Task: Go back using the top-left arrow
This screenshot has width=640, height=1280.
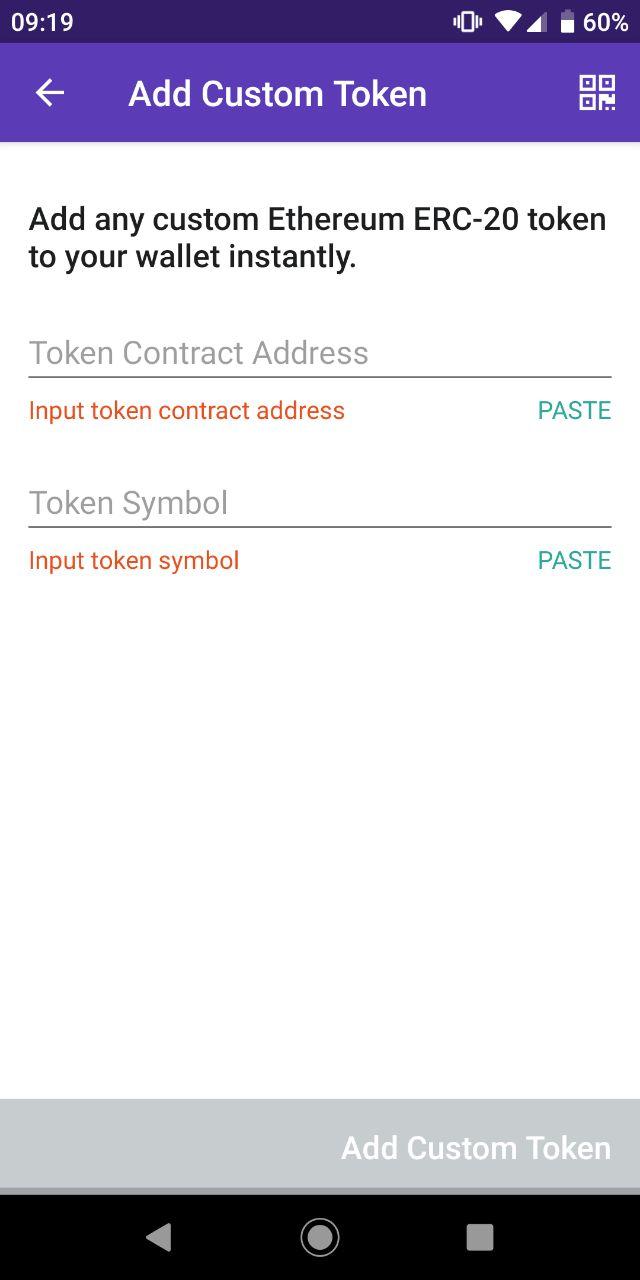Action: click(x=50, y=93)
